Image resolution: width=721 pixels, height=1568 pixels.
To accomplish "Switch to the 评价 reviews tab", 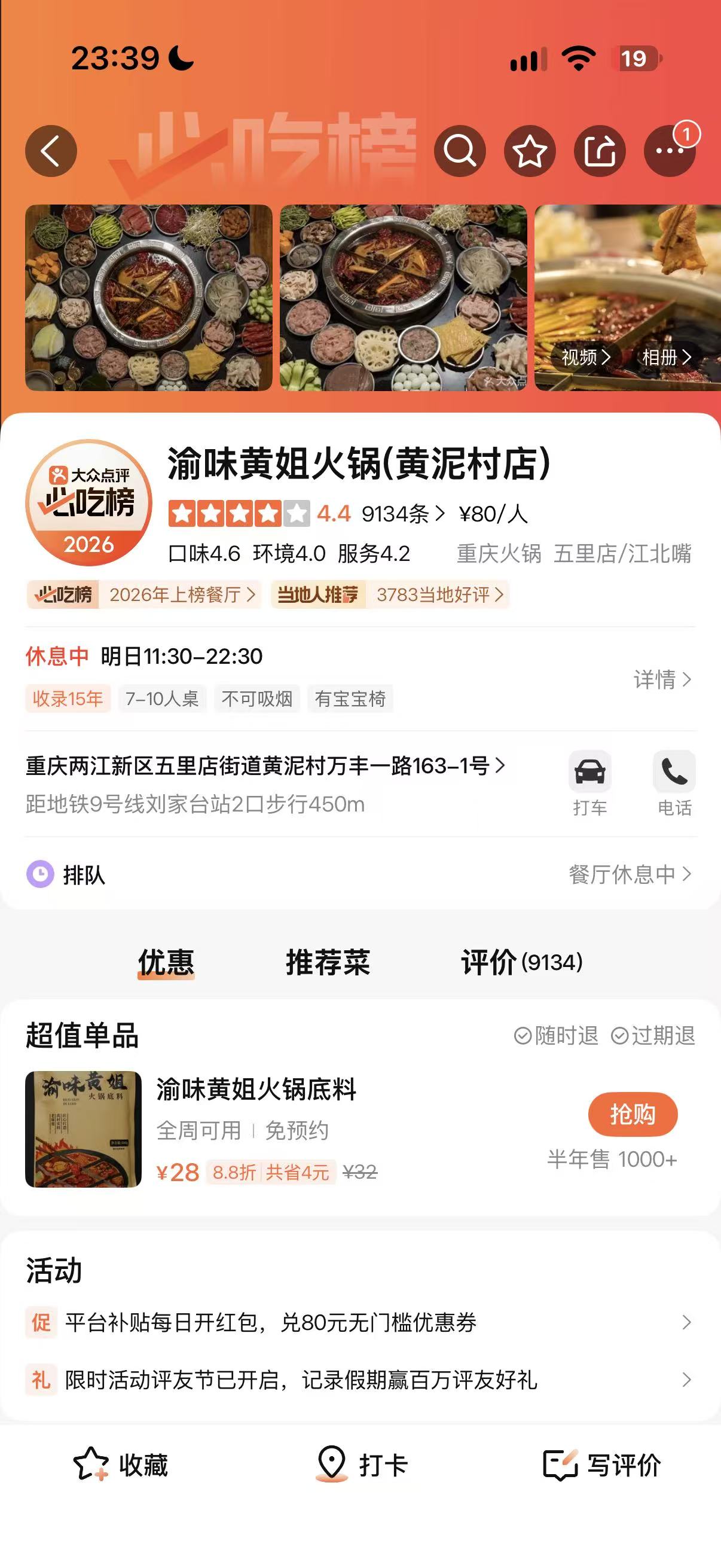I will [522, 963].
